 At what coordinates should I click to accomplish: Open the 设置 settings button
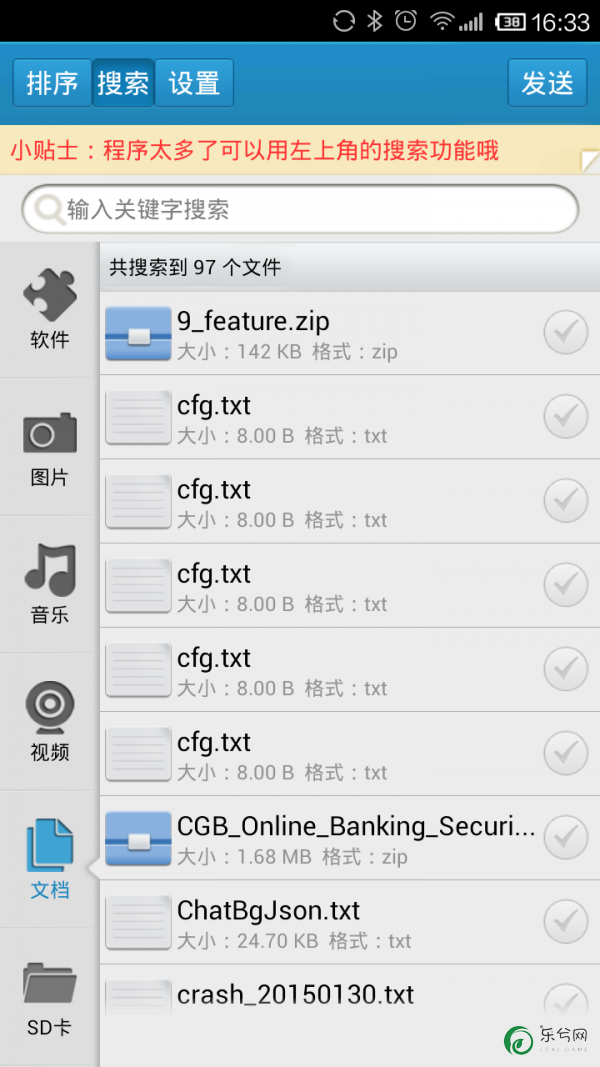click(195, 83)
